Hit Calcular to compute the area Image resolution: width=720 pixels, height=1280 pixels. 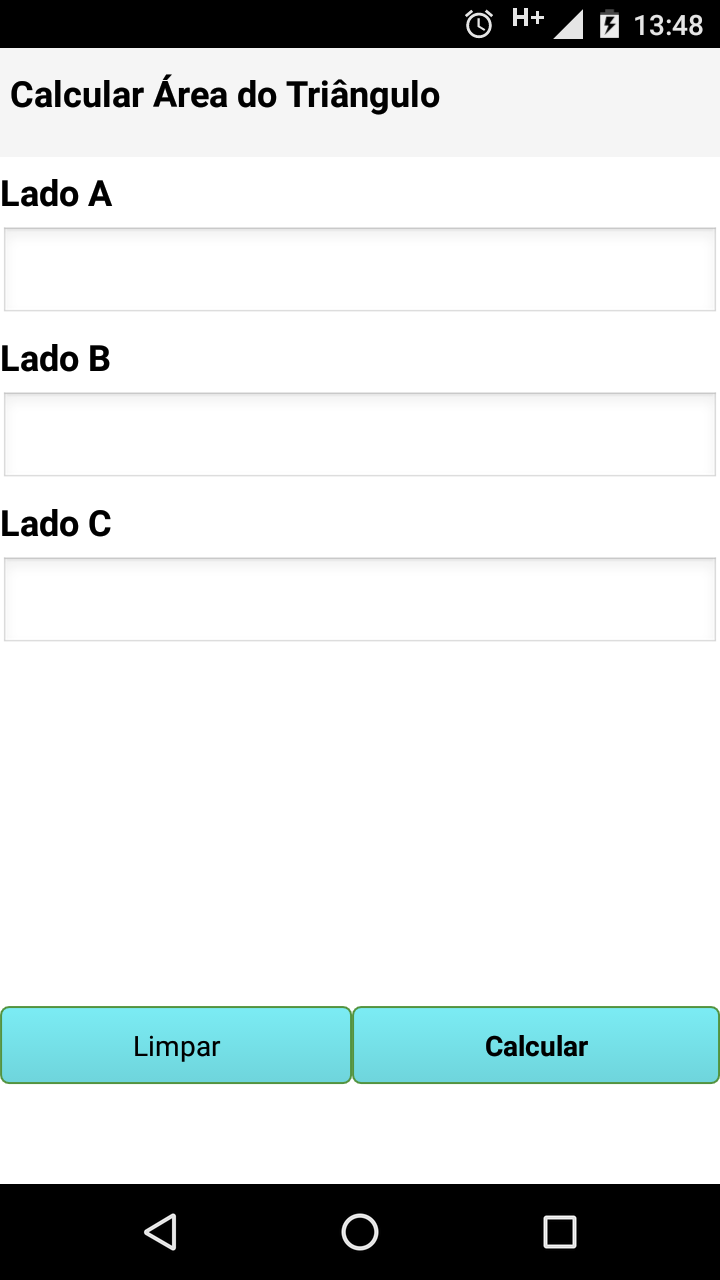(x=536, y=1045)
